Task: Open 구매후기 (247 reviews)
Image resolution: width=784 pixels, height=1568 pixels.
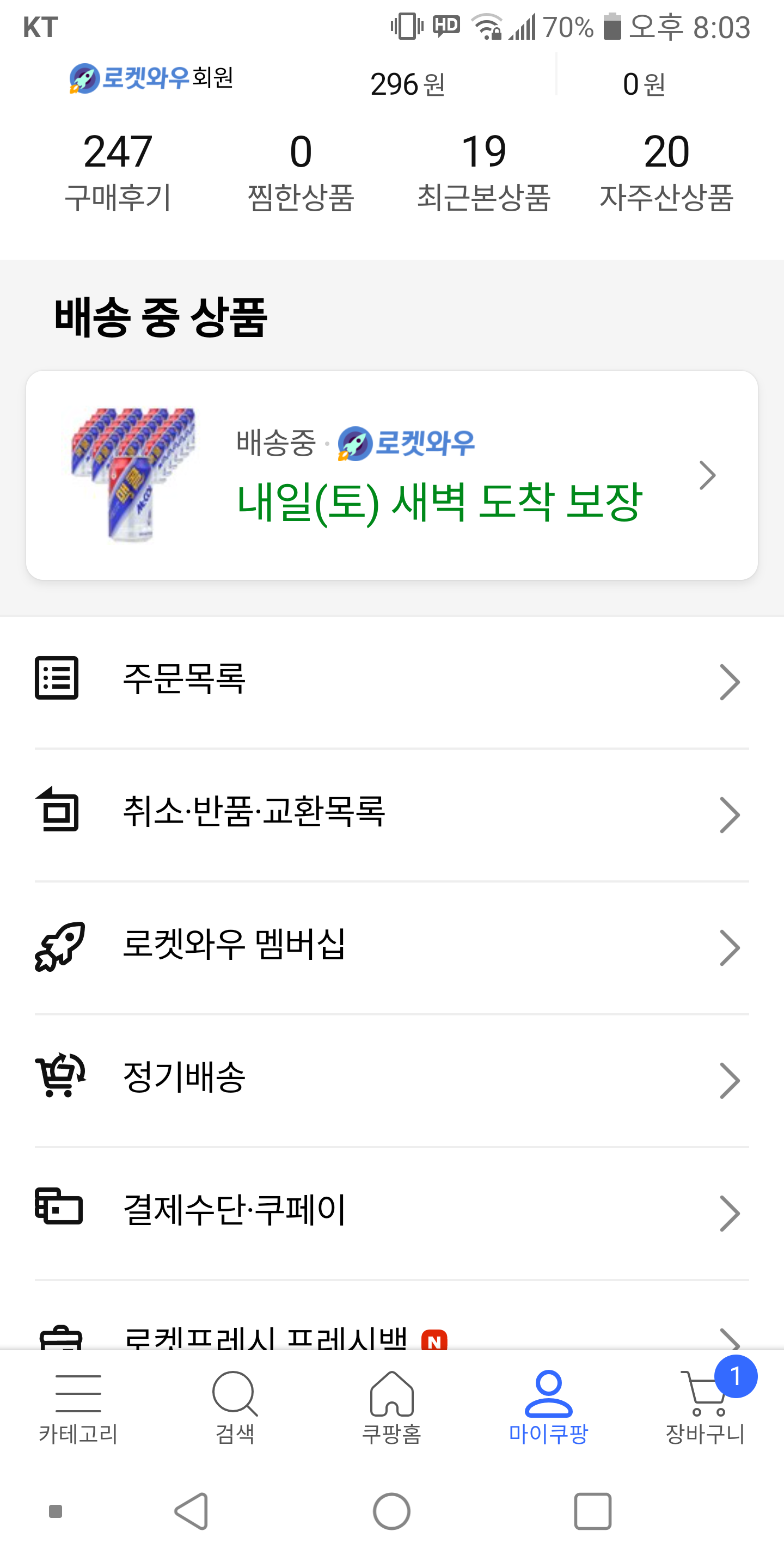Action: 118,172
